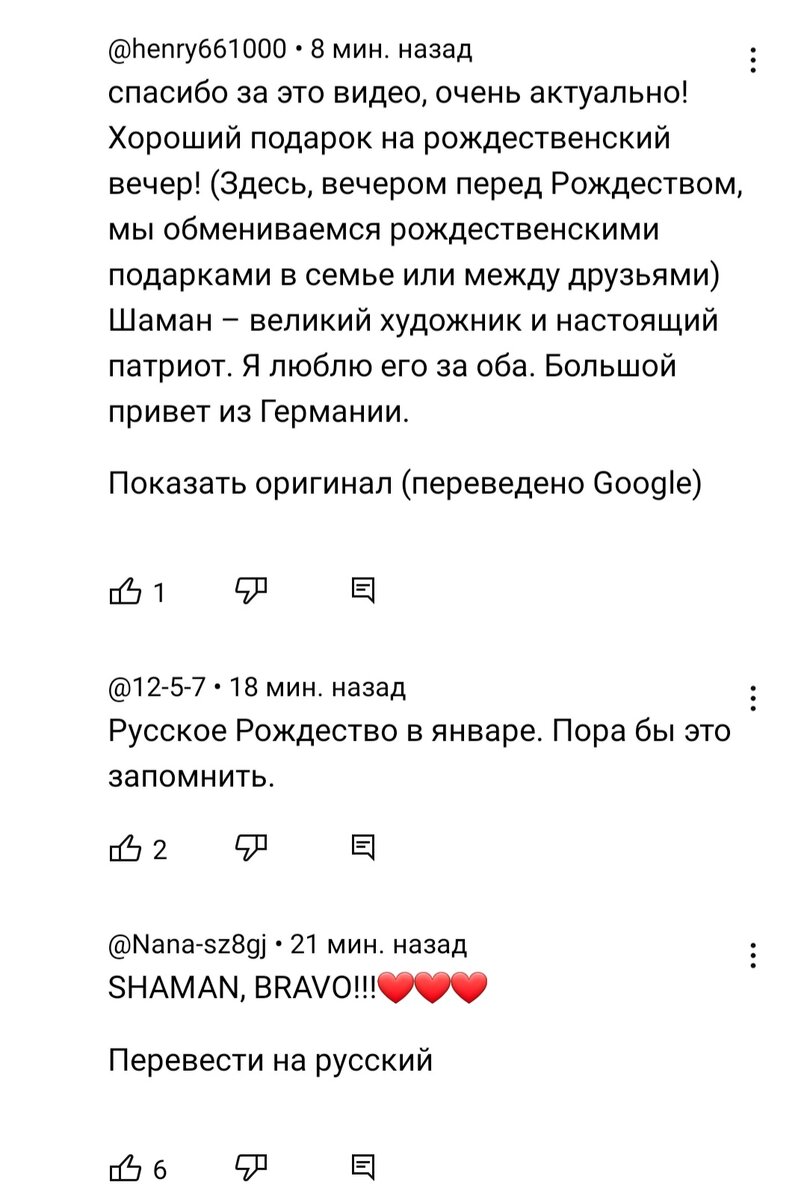Open reply box for @12-5-7's comment
This screenshot has width=807, height=1200.
pyautogui.click(x=364, y=848)
